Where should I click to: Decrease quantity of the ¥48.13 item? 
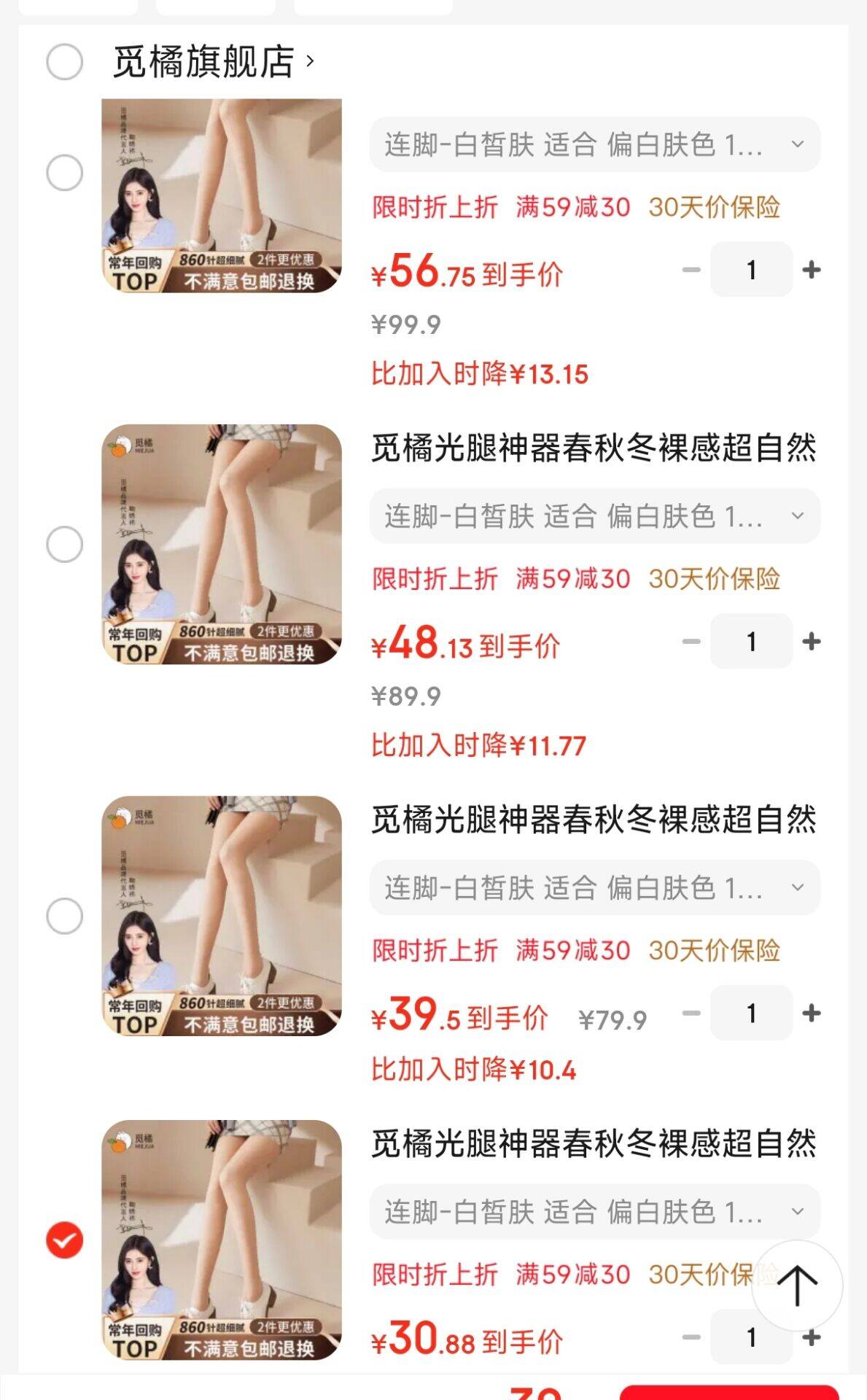(x=691, y=642)
